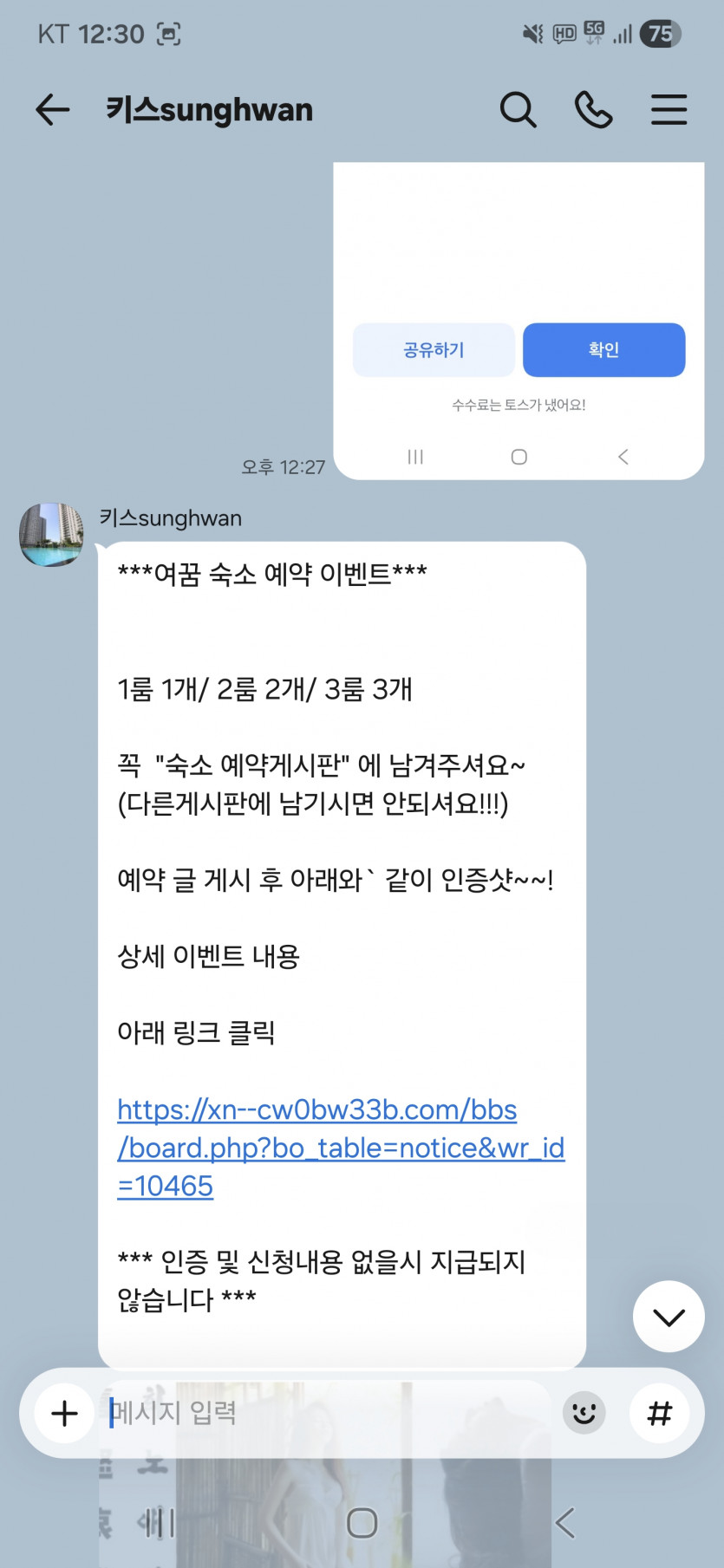Open the shared screenshot image
Screen dimensions: 724x1568
[x=519, y=321]
